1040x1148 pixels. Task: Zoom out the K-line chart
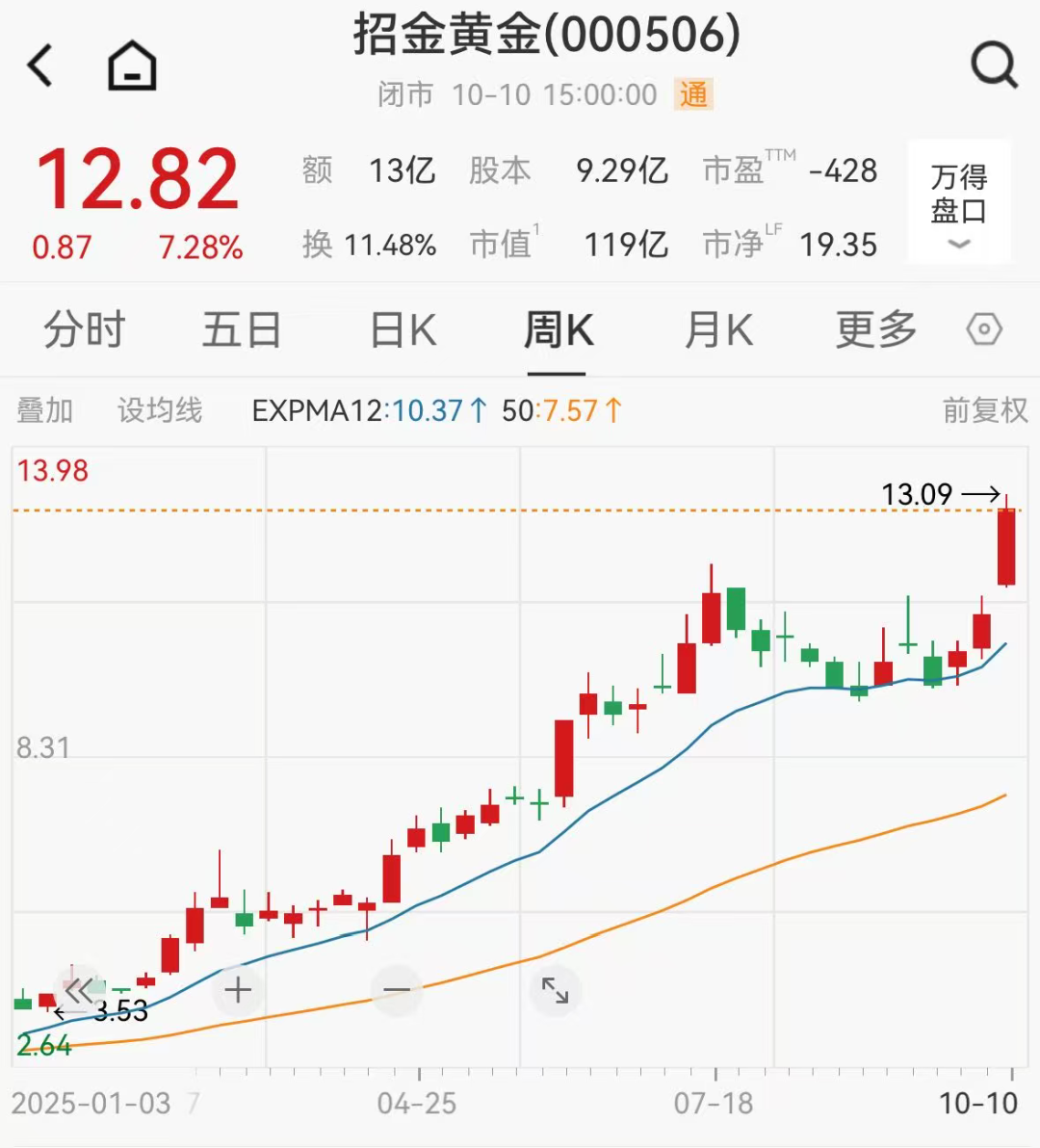point(397,989)
